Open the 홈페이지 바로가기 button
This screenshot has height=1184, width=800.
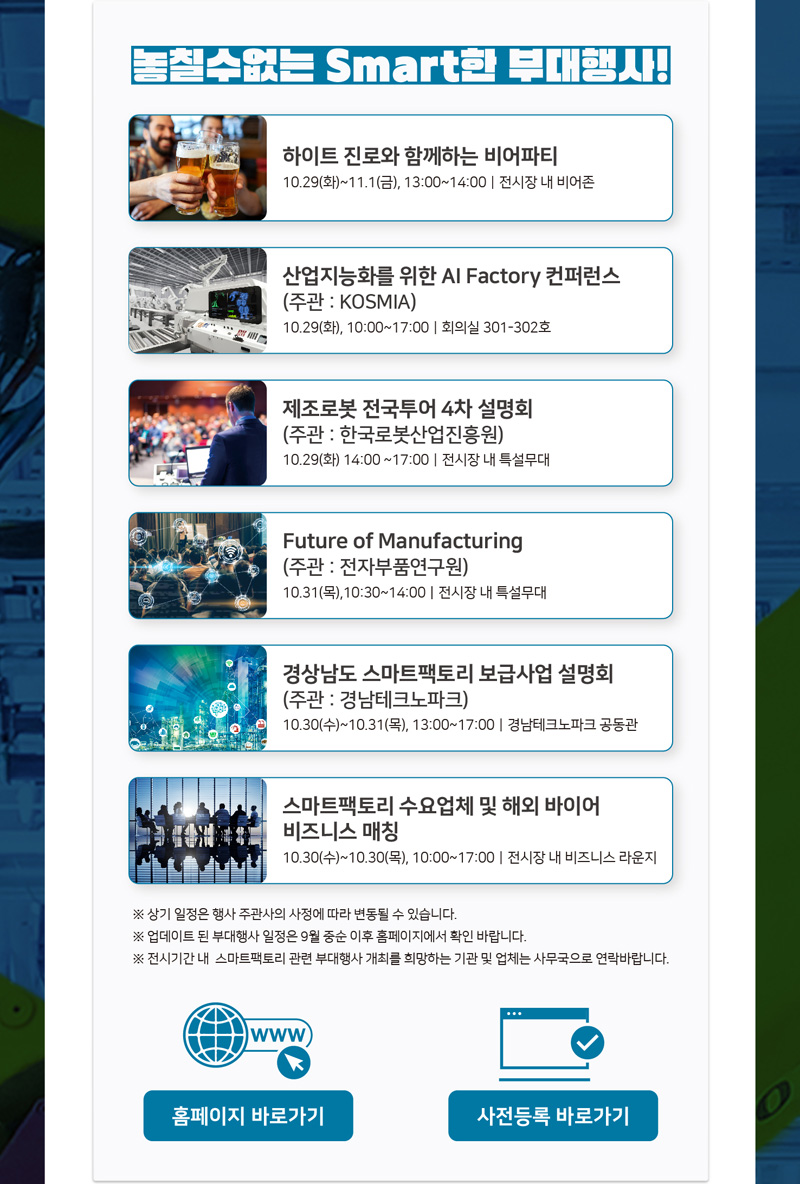[248, 1115]
